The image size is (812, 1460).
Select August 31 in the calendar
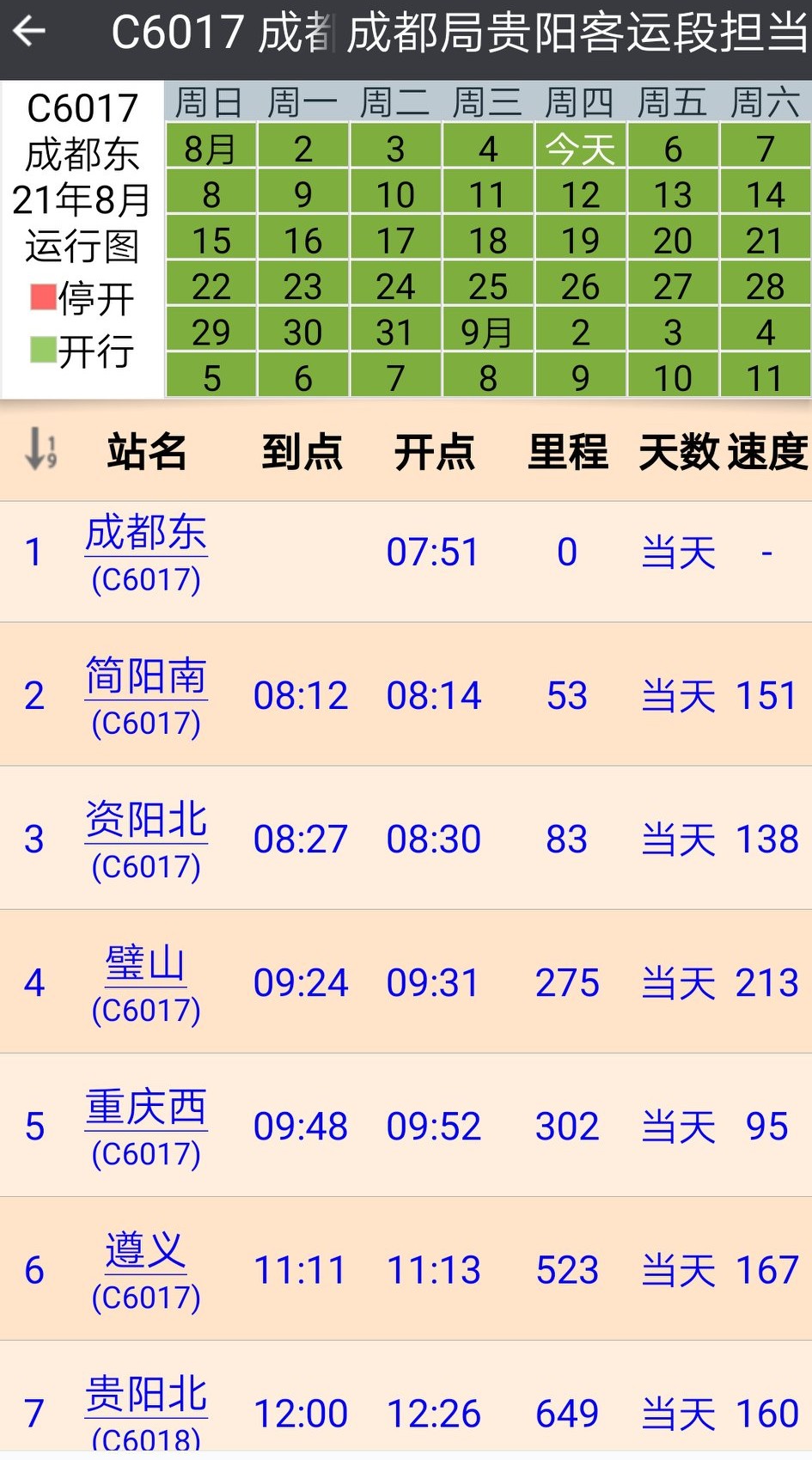(394, 330)
